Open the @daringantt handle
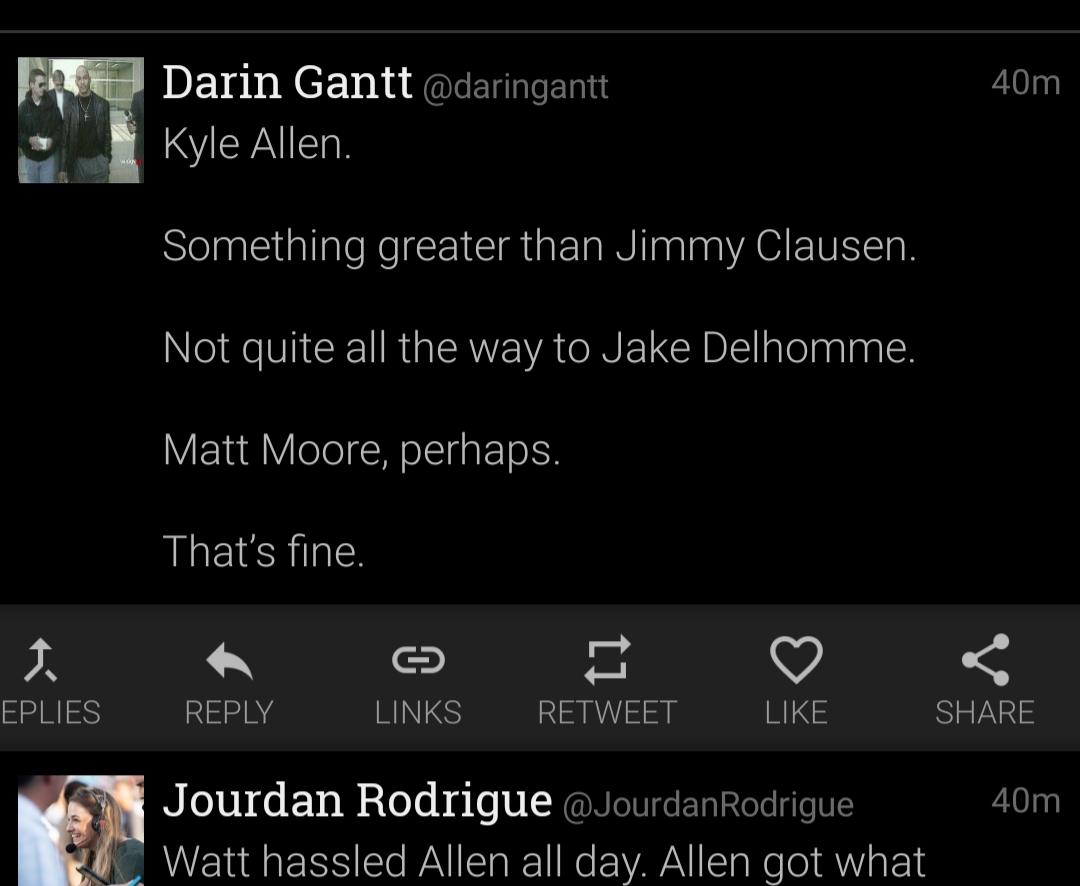1080x886 pixels. [516, 86]
